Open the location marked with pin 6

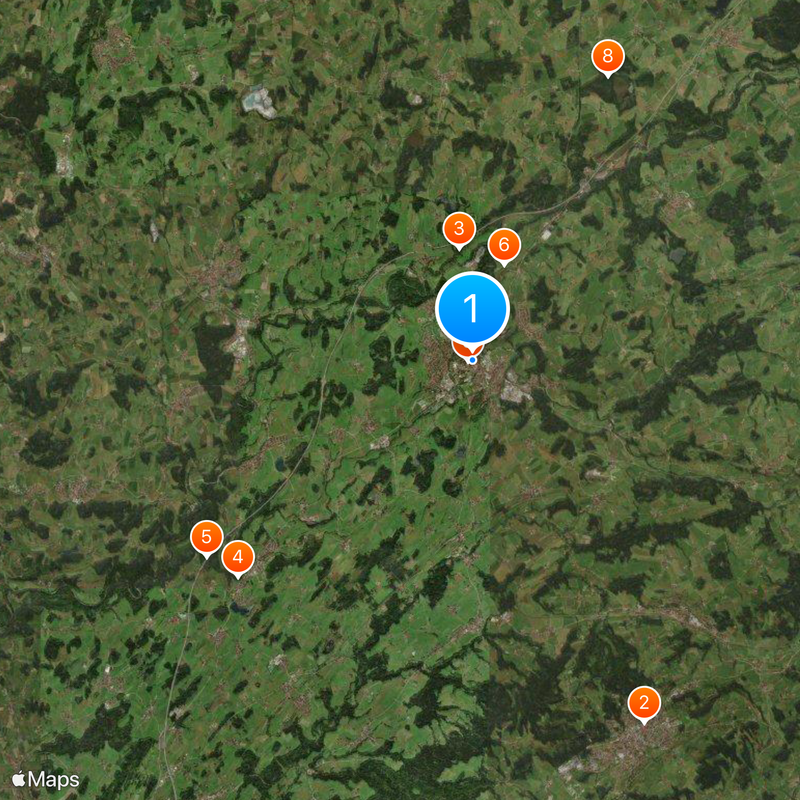(x=504, y=245)
